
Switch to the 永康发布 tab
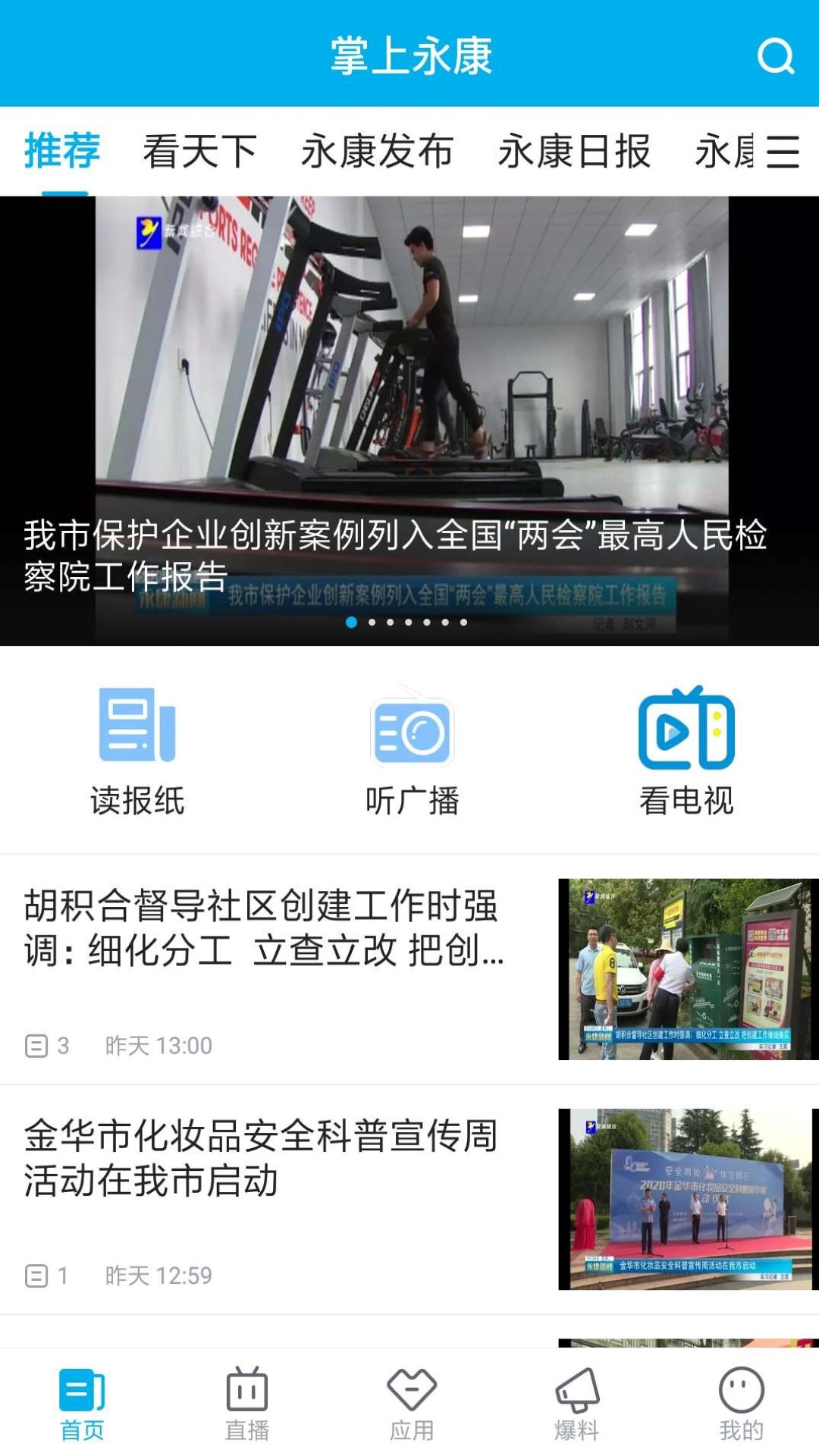click(x=378, y=152)
